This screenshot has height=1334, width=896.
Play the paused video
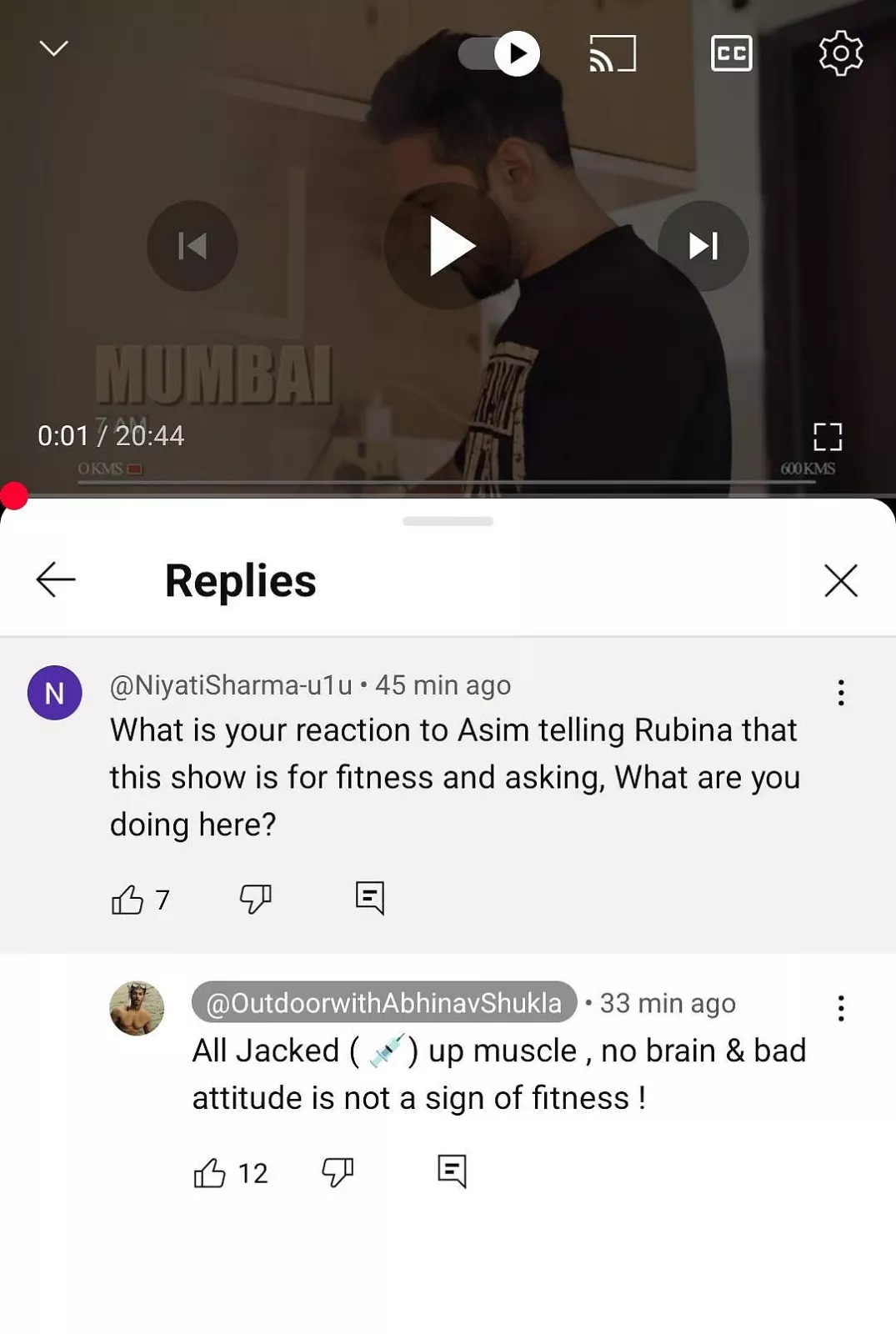pos(449,246)
